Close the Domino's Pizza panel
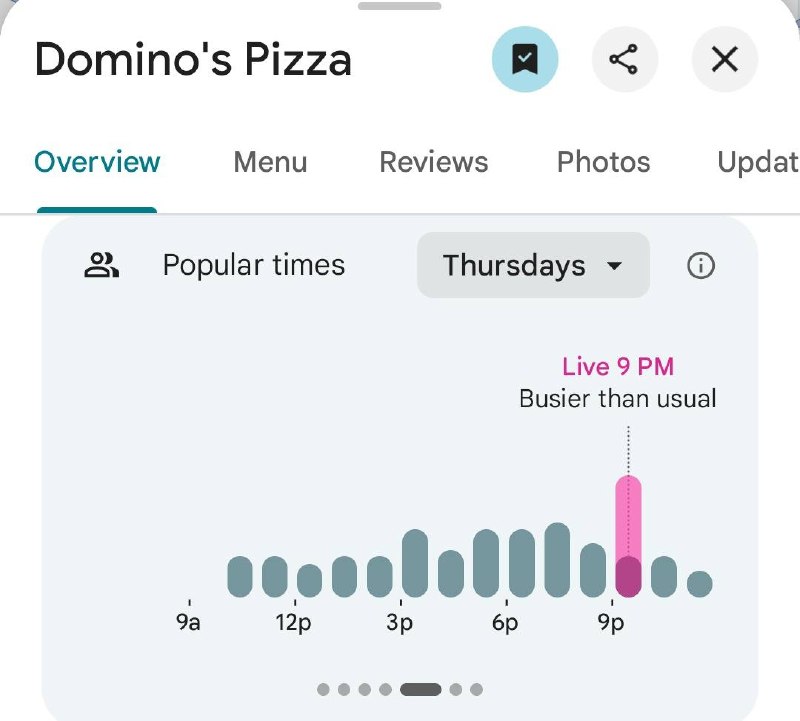The width and height of the screenshot is (800, 721). coord(724,60)
